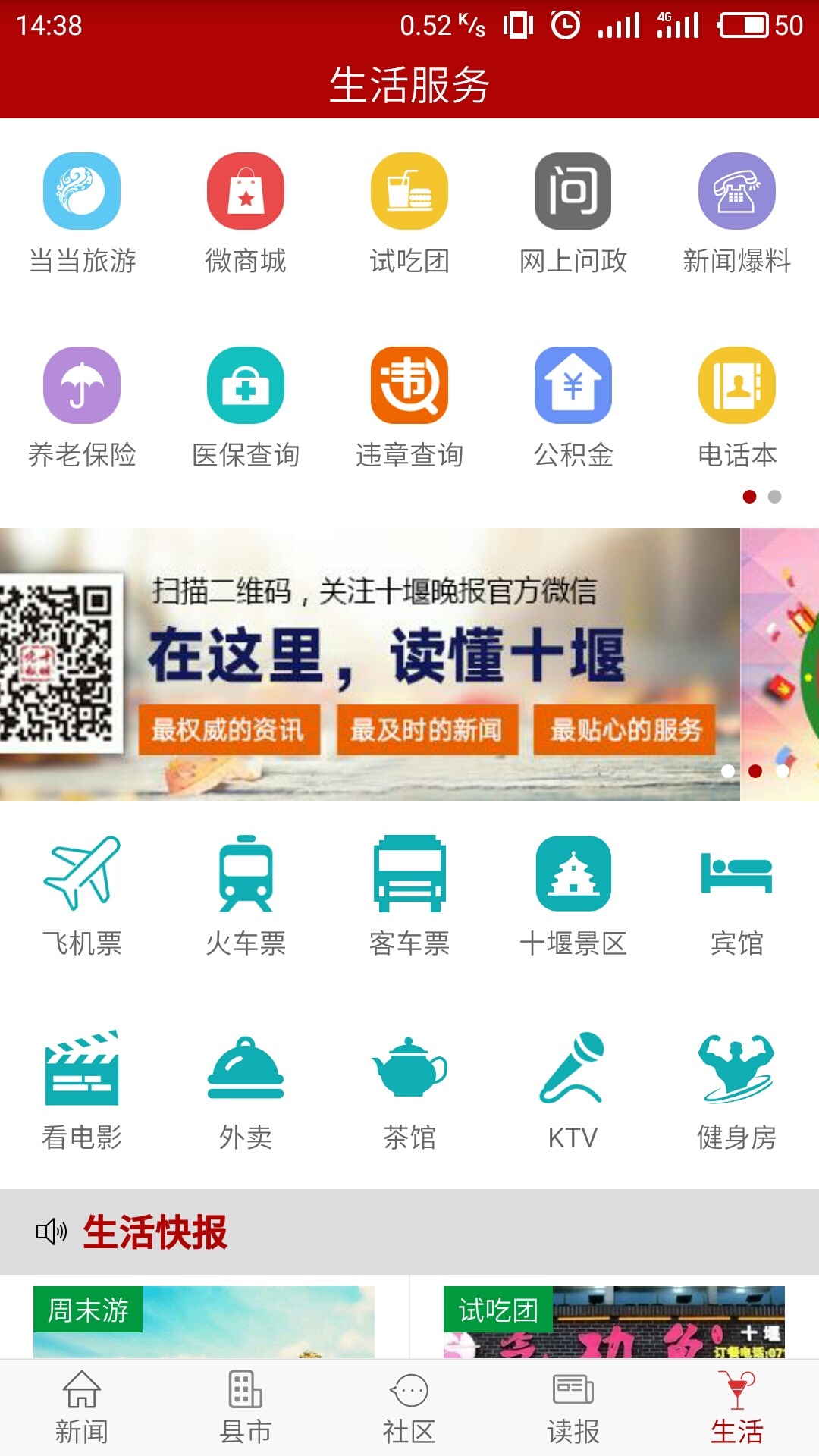Switch to the 新闻 tab
Screen dimensions: 819x1456
82,1408
